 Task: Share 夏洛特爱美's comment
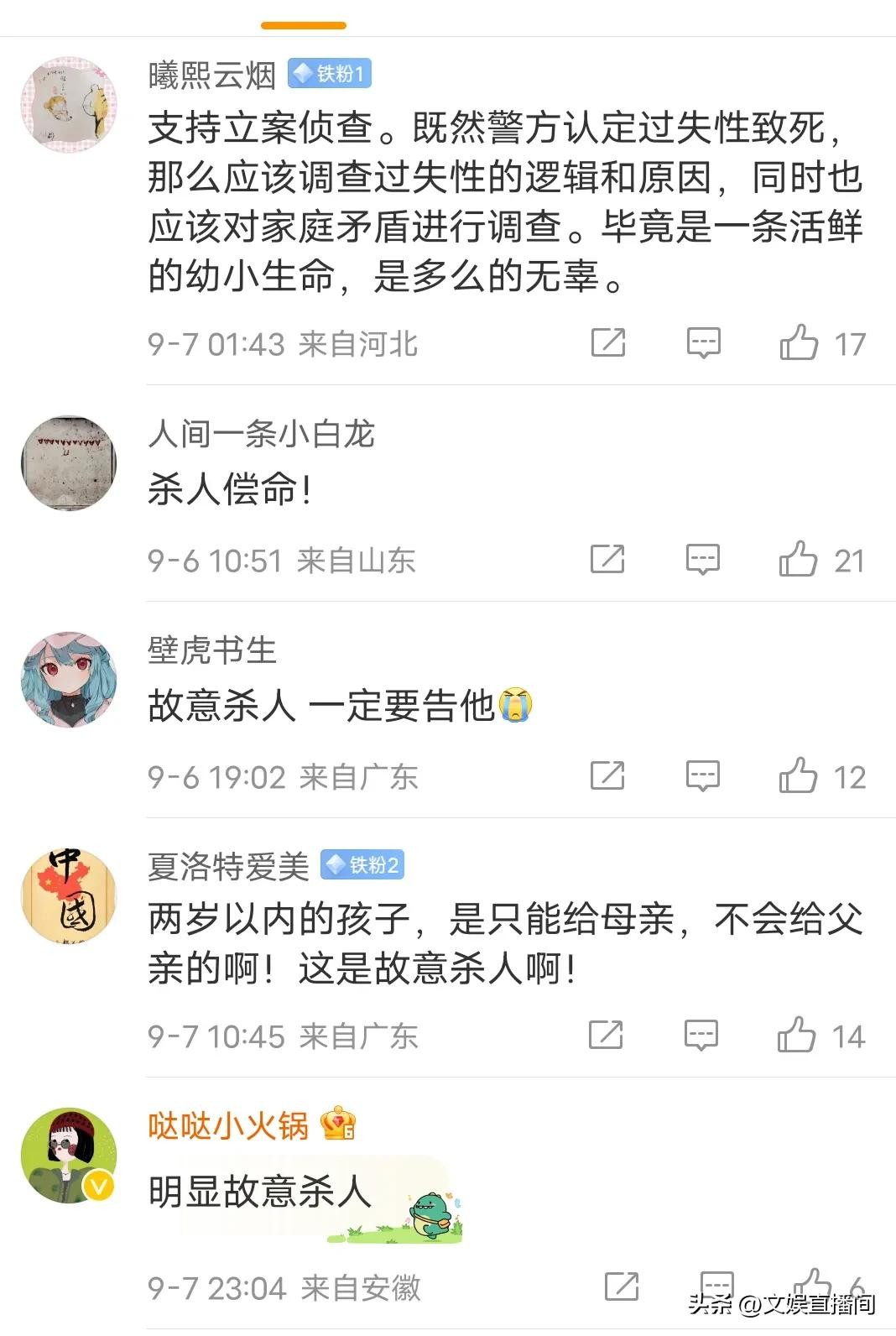click(606, 1035)
